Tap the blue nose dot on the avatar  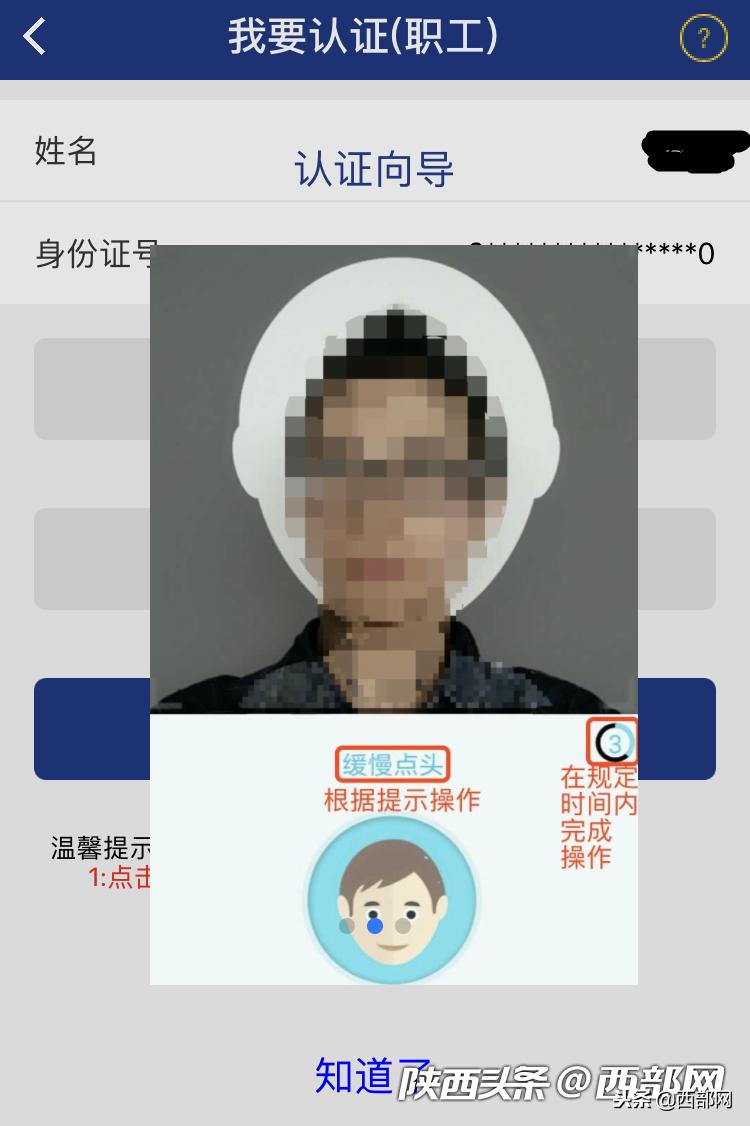375,928
